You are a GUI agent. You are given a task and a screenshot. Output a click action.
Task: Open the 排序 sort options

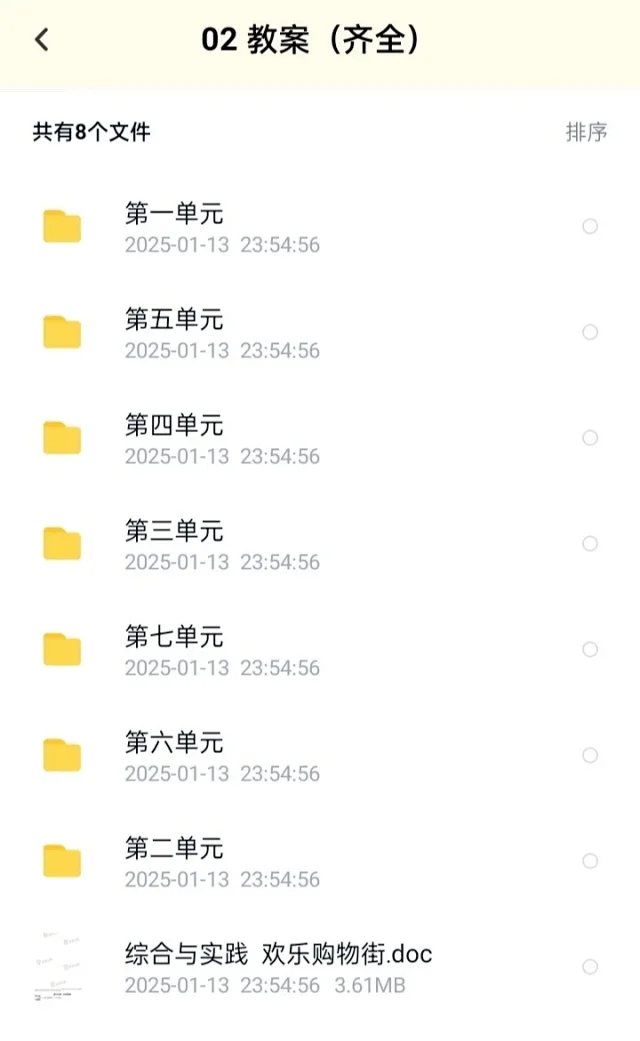586,132
